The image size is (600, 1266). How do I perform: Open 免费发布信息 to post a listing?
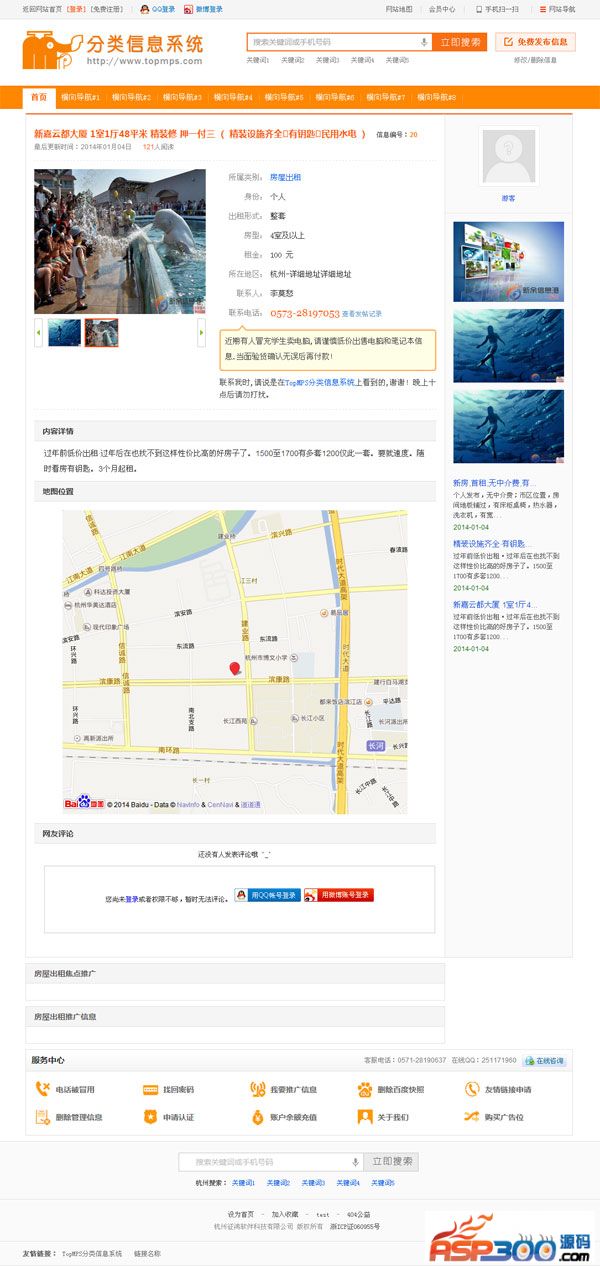tap(533, 42)
